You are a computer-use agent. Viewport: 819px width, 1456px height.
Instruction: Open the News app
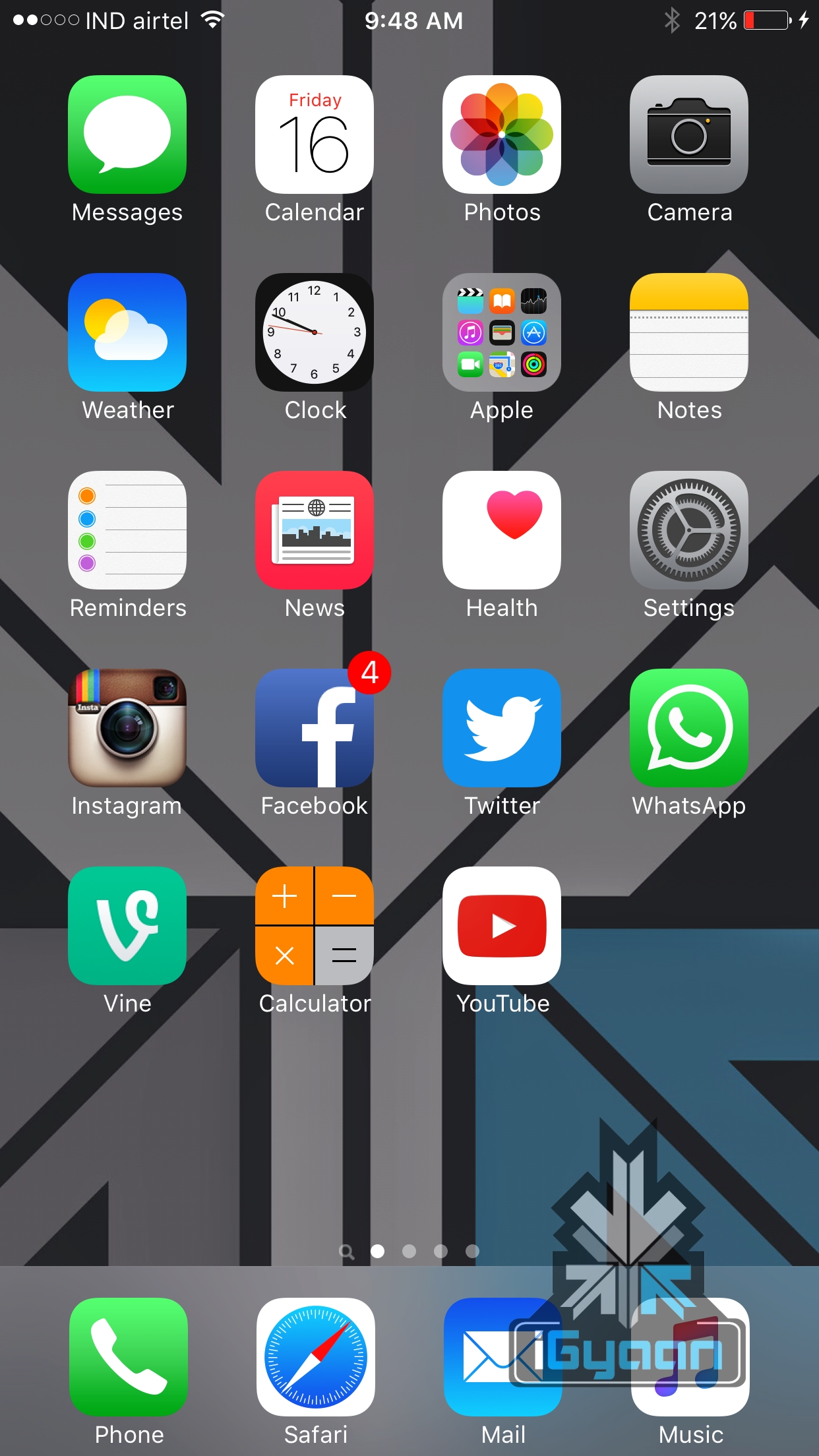(x=315, y=530)
